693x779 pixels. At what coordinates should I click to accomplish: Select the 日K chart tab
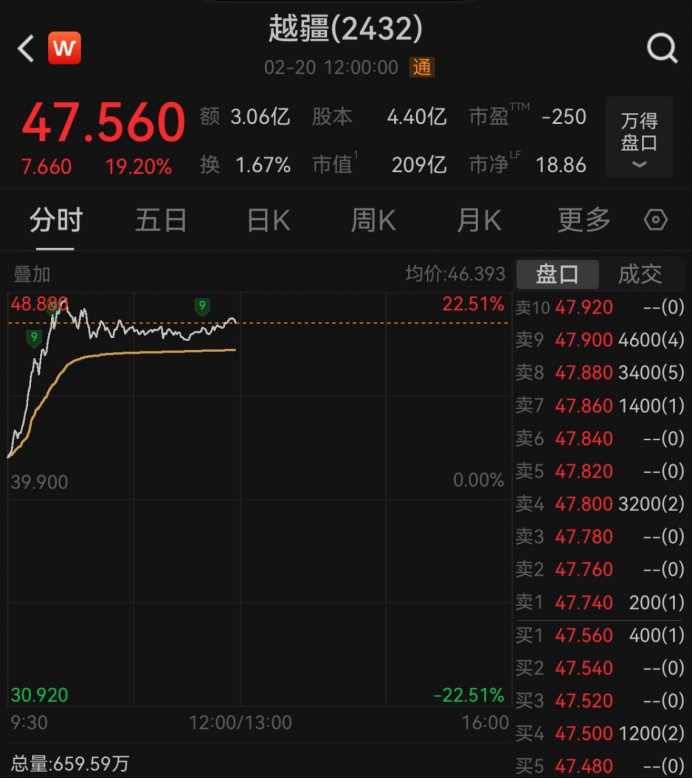pos(268,220)
